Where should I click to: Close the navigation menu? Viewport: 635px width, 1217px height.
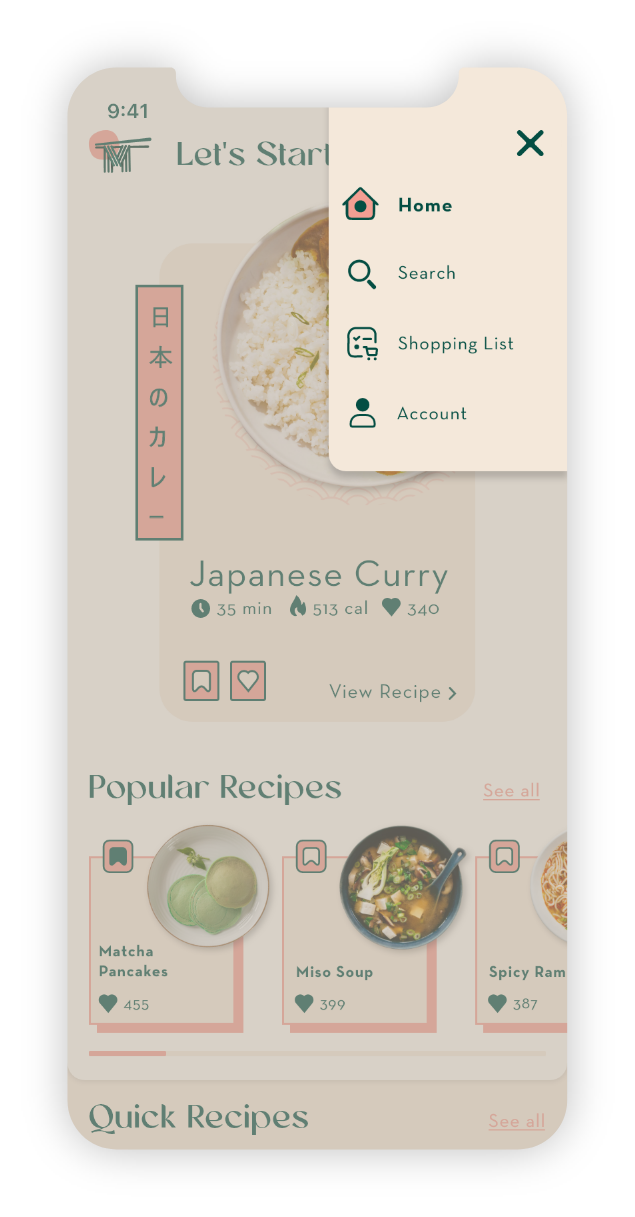530,143
